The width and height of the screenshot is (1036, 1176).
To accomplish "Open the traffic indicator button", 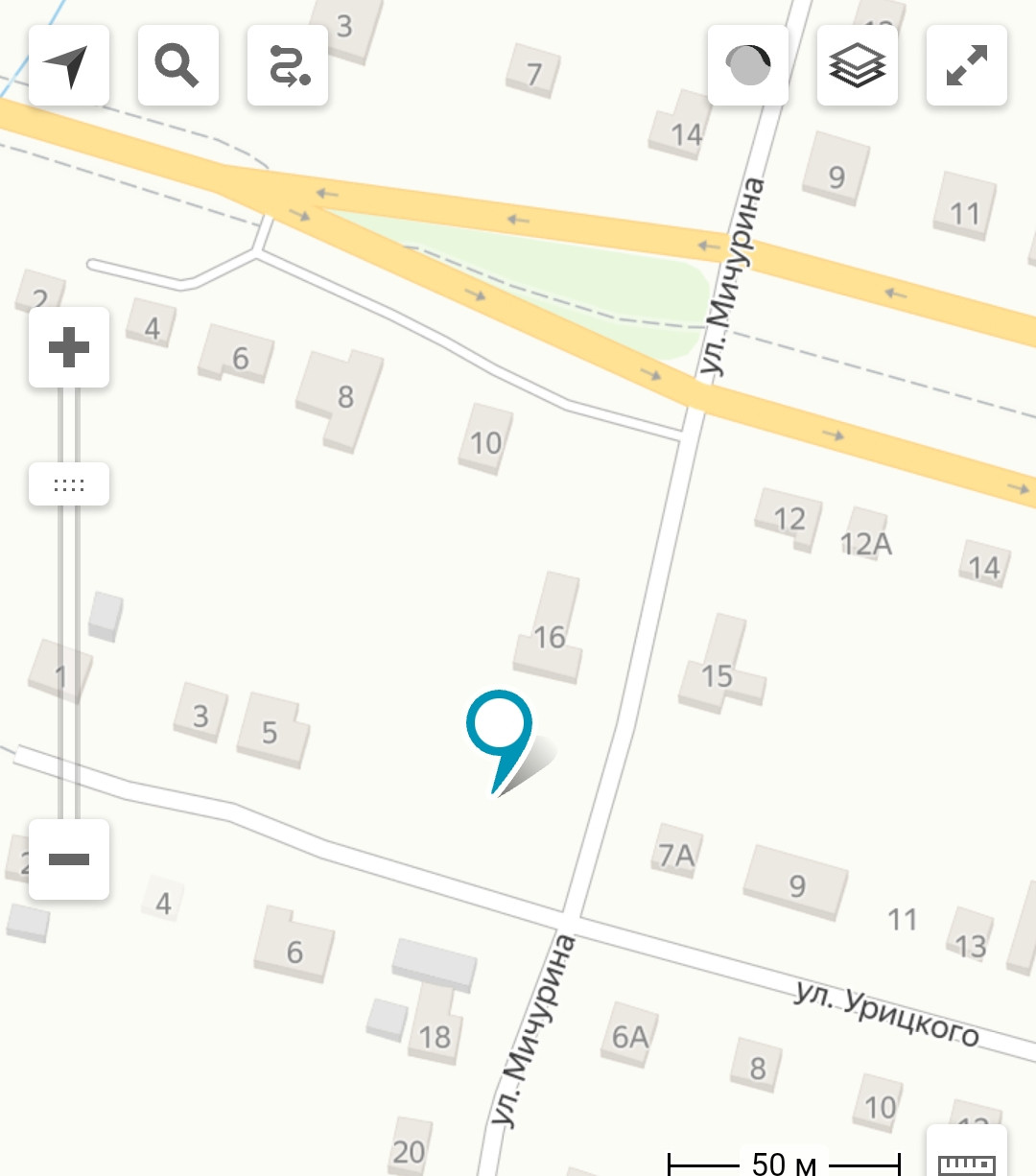I will pos(748,65).
